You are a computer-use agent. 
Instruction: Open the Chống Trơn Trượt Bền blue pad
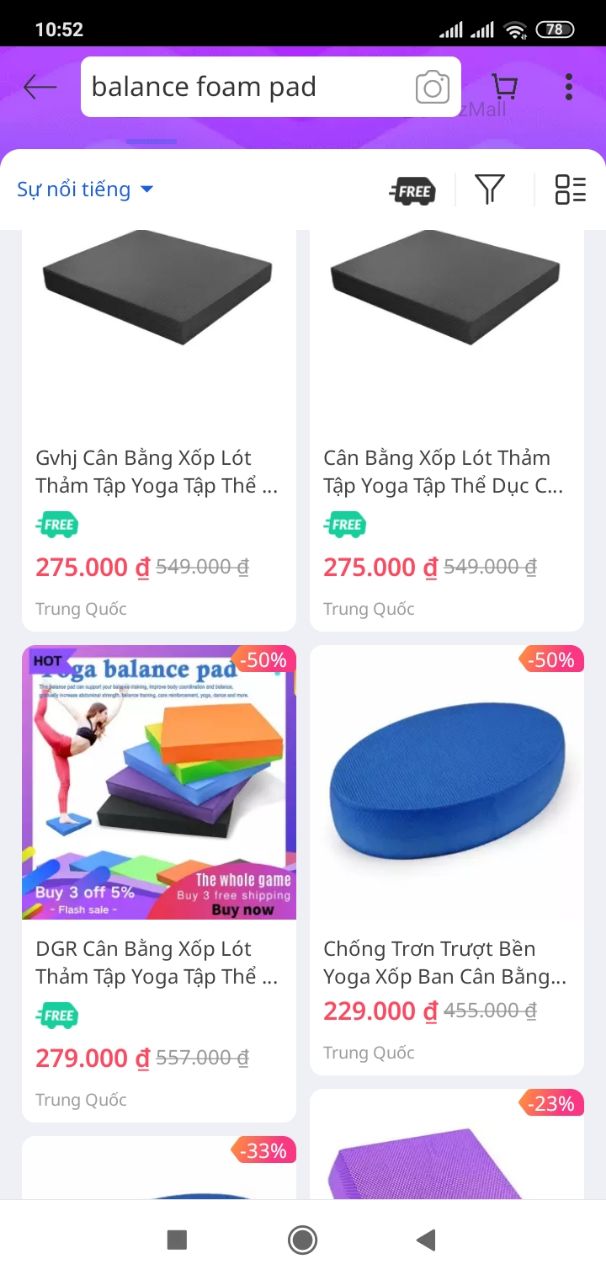pyautogui.click(x=446, y=860)
